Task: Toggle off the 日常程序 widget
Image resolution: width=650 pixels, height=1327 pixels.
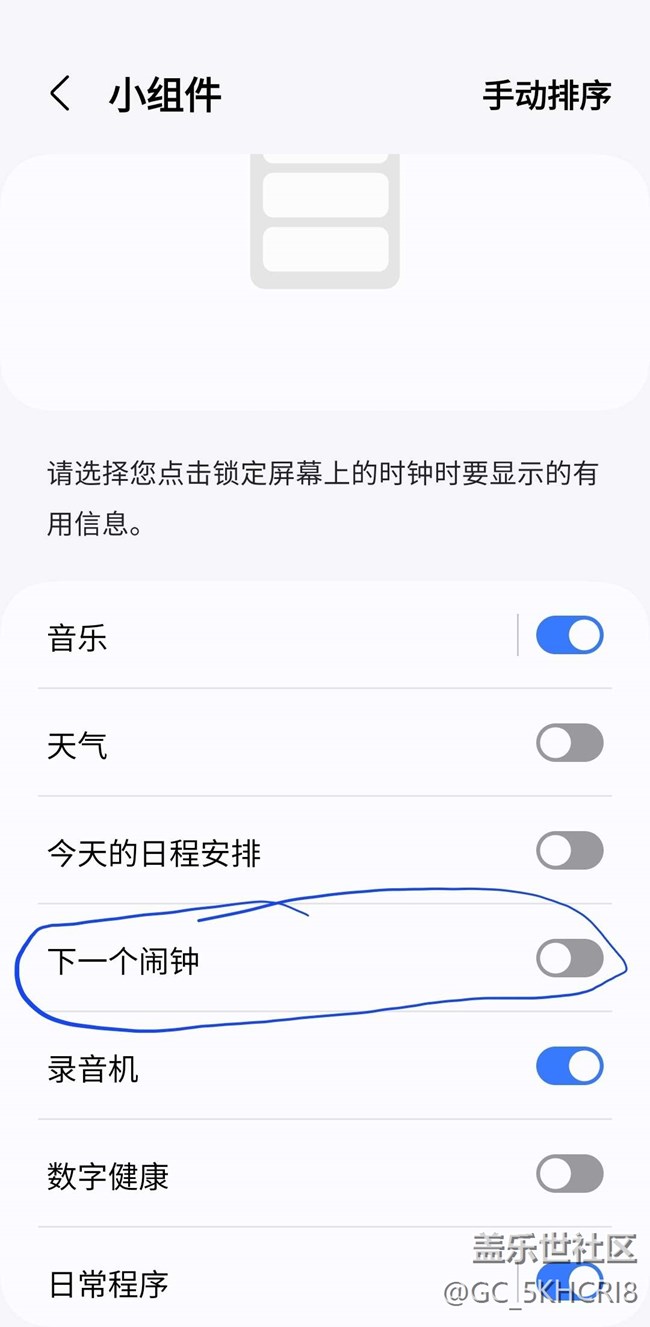Action: 569,1281
